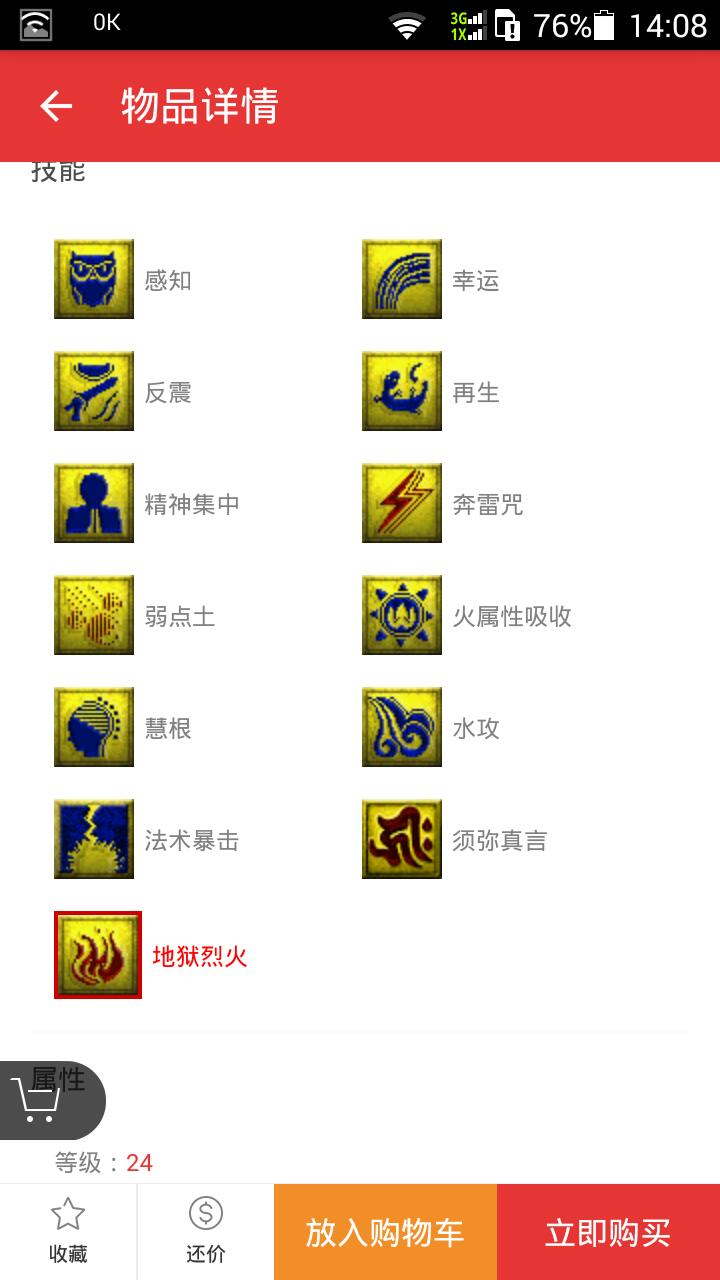Tap the 弱点土 skill icon

pyautogui.click(x=94, y=615)
